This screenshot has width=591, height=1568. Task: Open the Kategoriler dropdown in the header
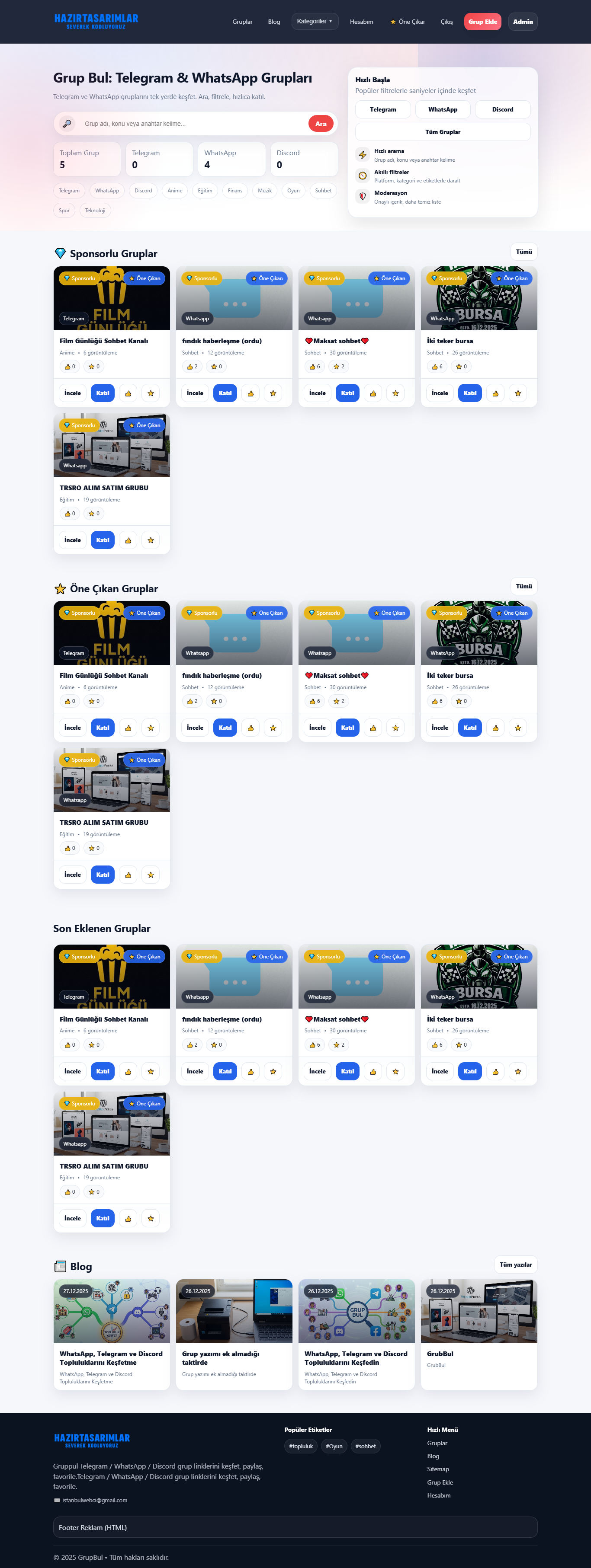click(x=315, y=21)
